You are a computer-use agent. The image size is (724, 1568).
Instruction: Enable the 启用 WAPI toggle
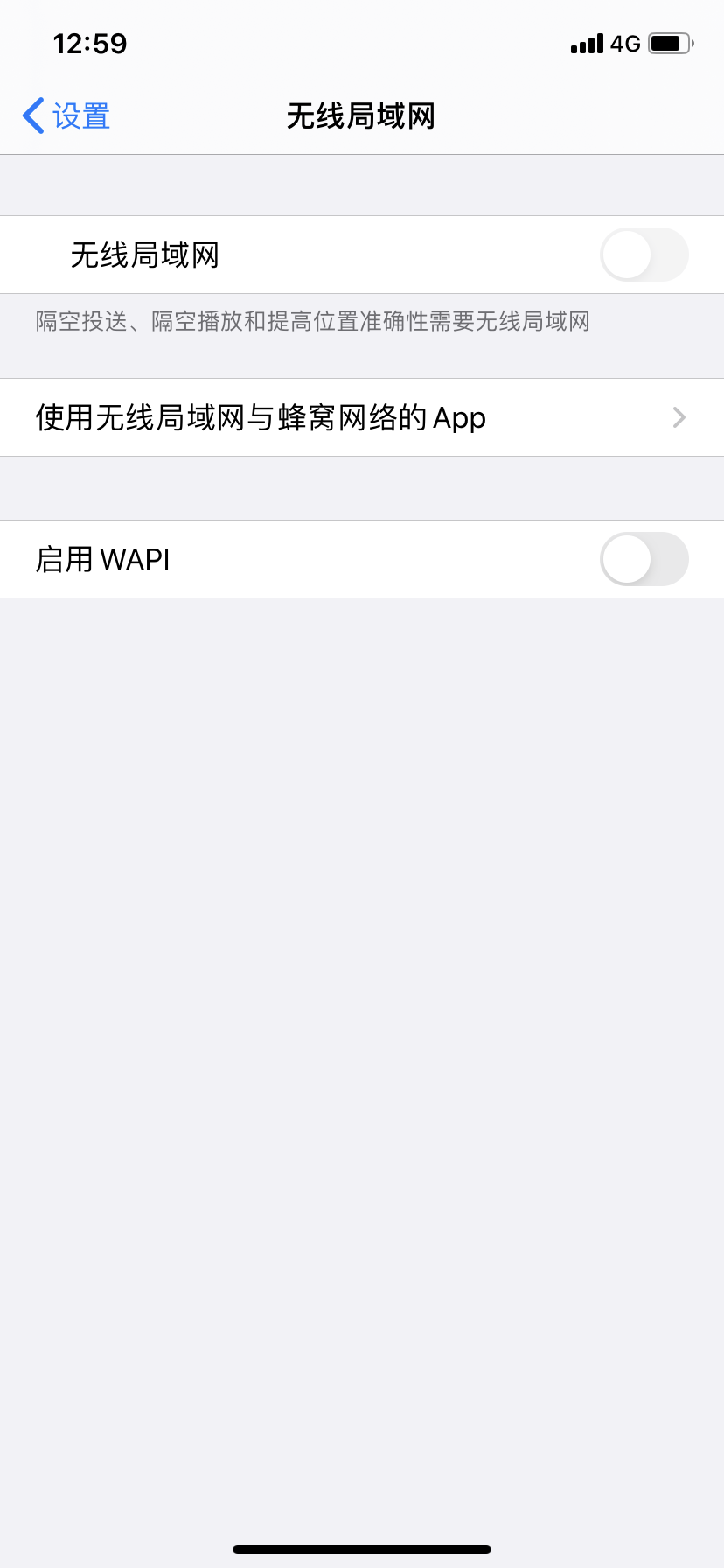tap(644, 559)
